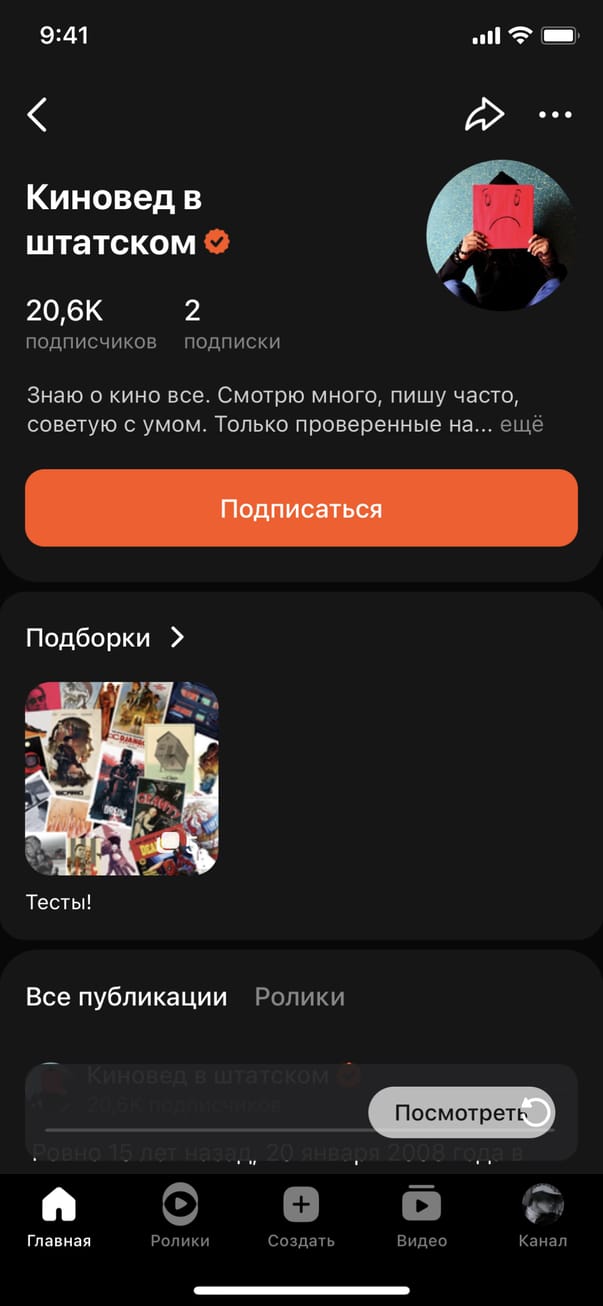603x1306 pixels.
Task: View the 20,6K «подписчиков» list
Action: tap(90, 325)
